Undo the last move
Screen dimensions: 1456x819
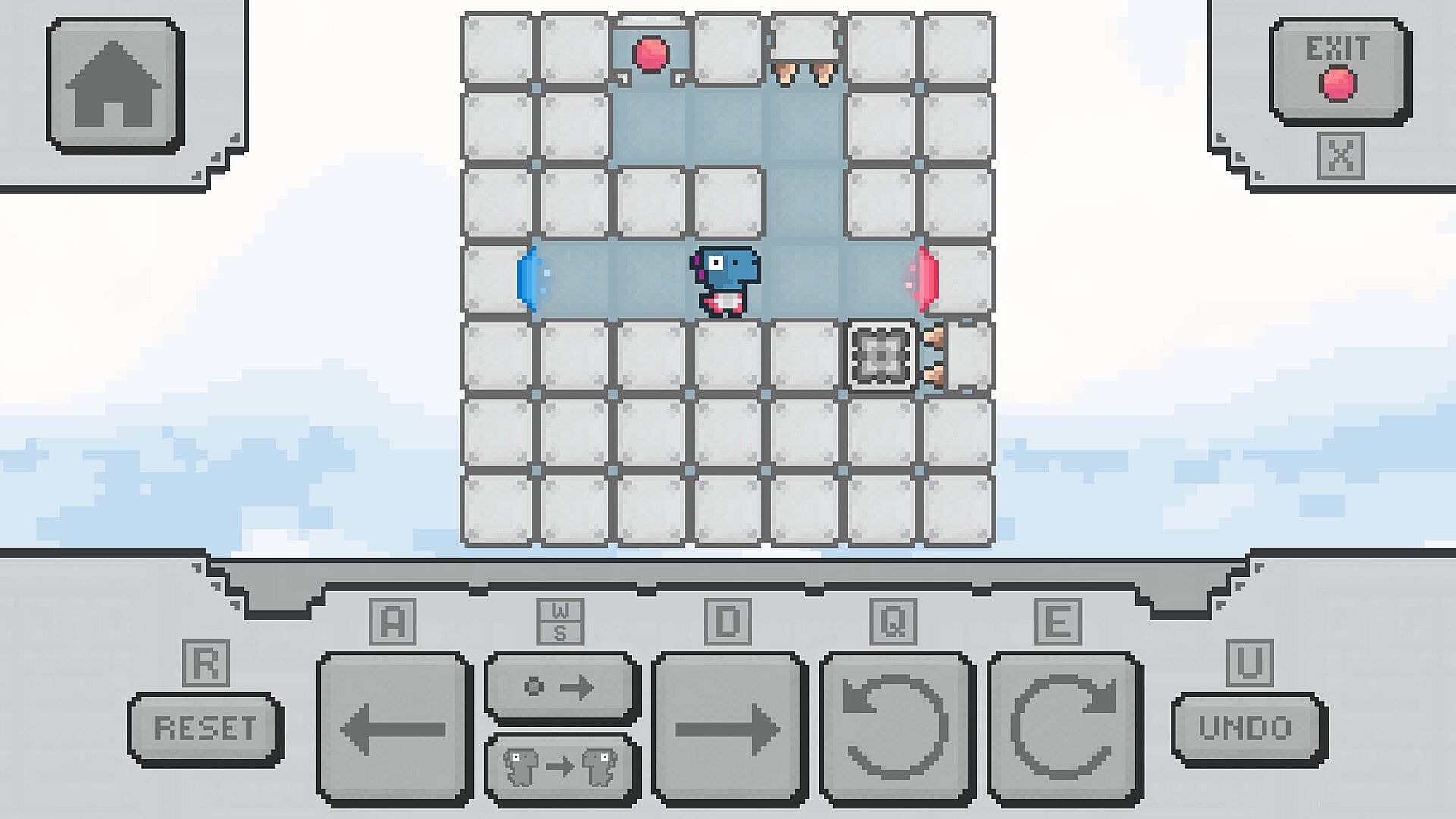tap(1247, 728)
